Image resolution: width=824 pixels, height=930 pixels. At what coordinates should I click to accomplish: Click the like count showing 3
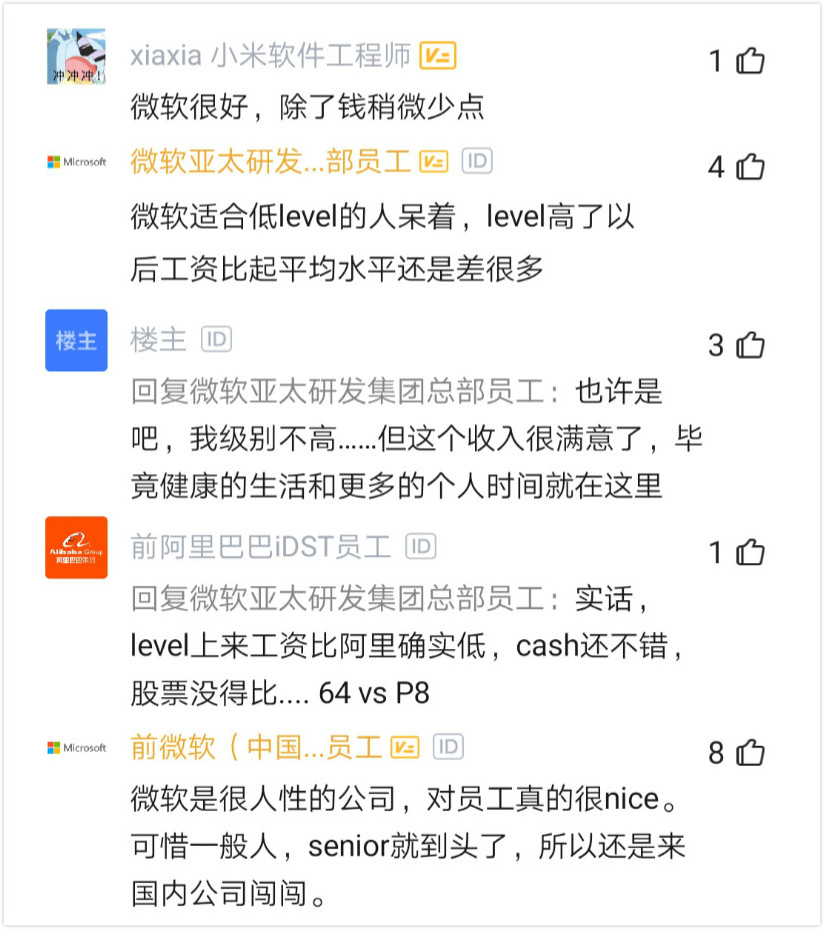tap(715, 343)
